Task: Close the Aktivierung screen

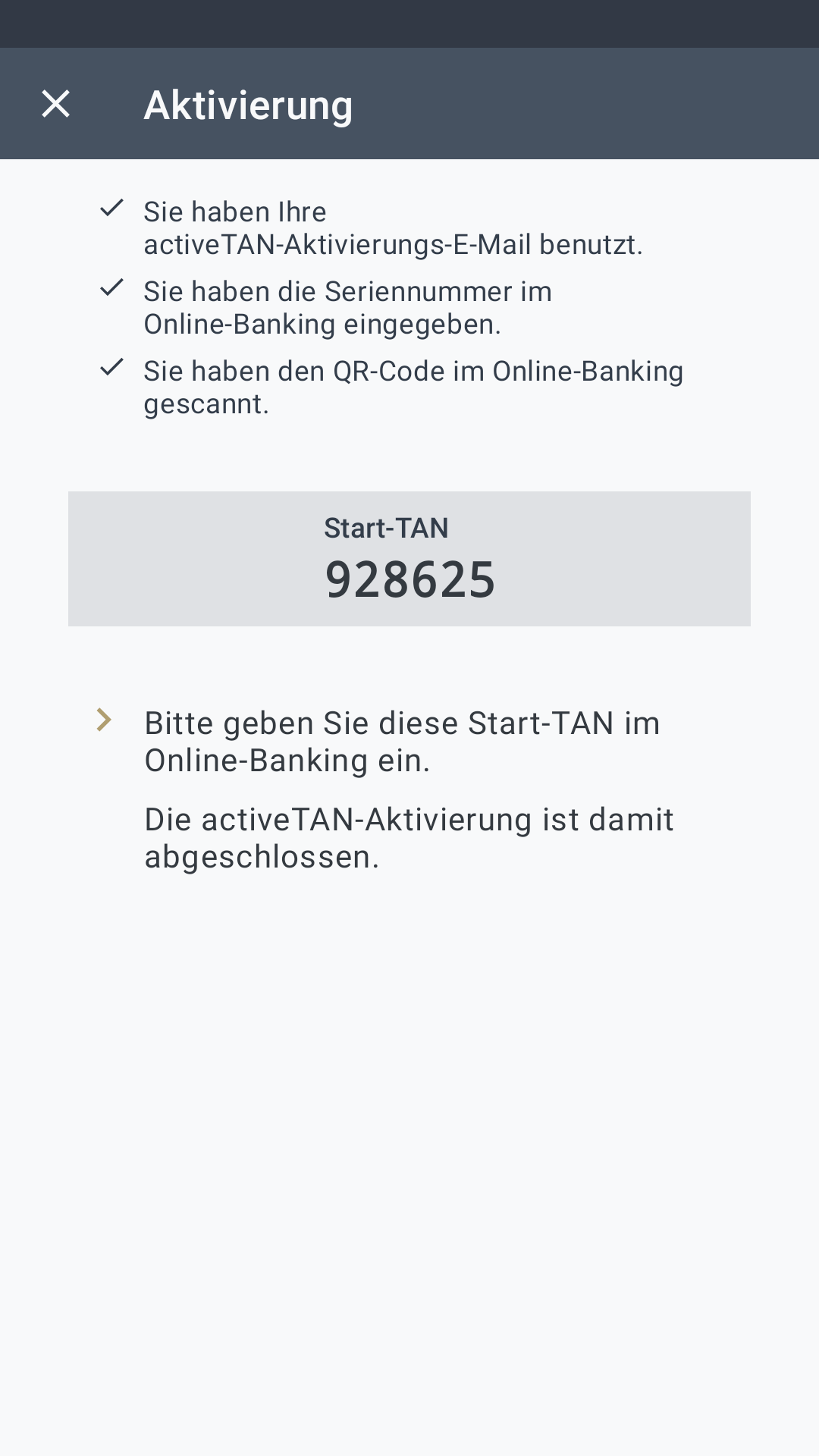Action: click(55, 104)
